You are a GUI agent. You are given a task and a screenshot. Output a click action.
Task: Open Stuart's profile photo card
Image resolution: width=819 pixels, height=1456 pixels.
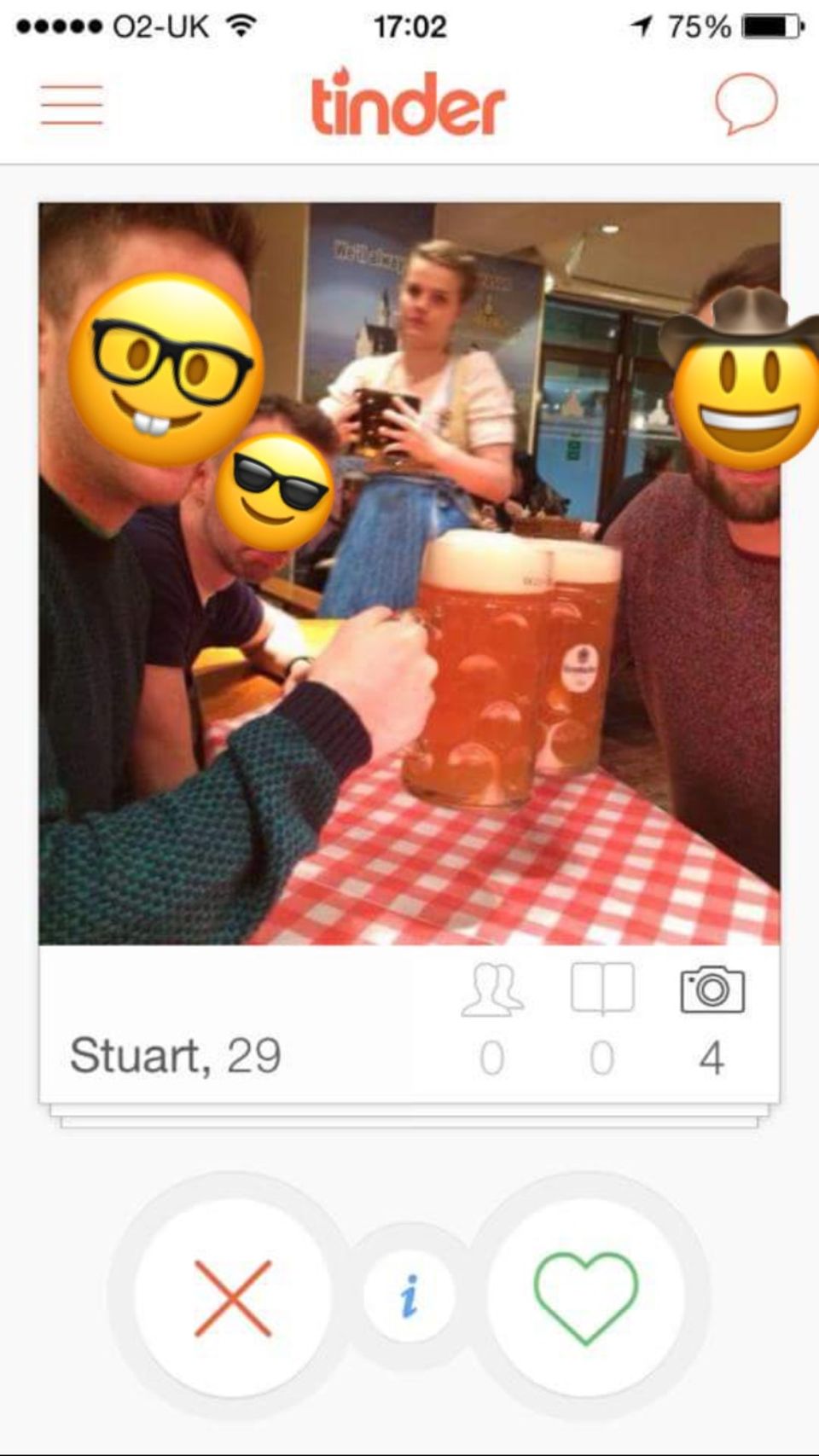point(409,573)
